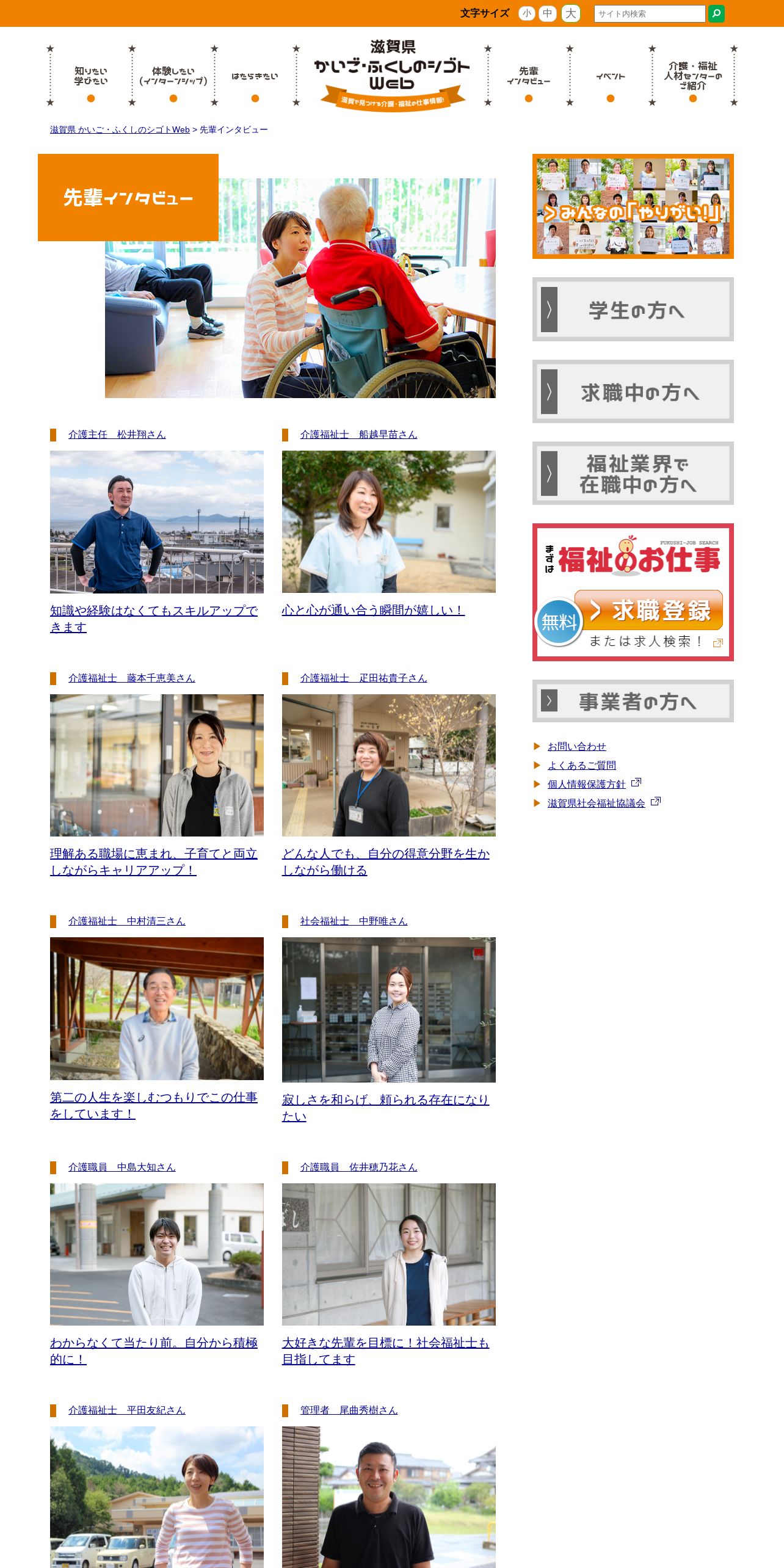Focus the サイト内検索 search field

click(x=650, y=13)
